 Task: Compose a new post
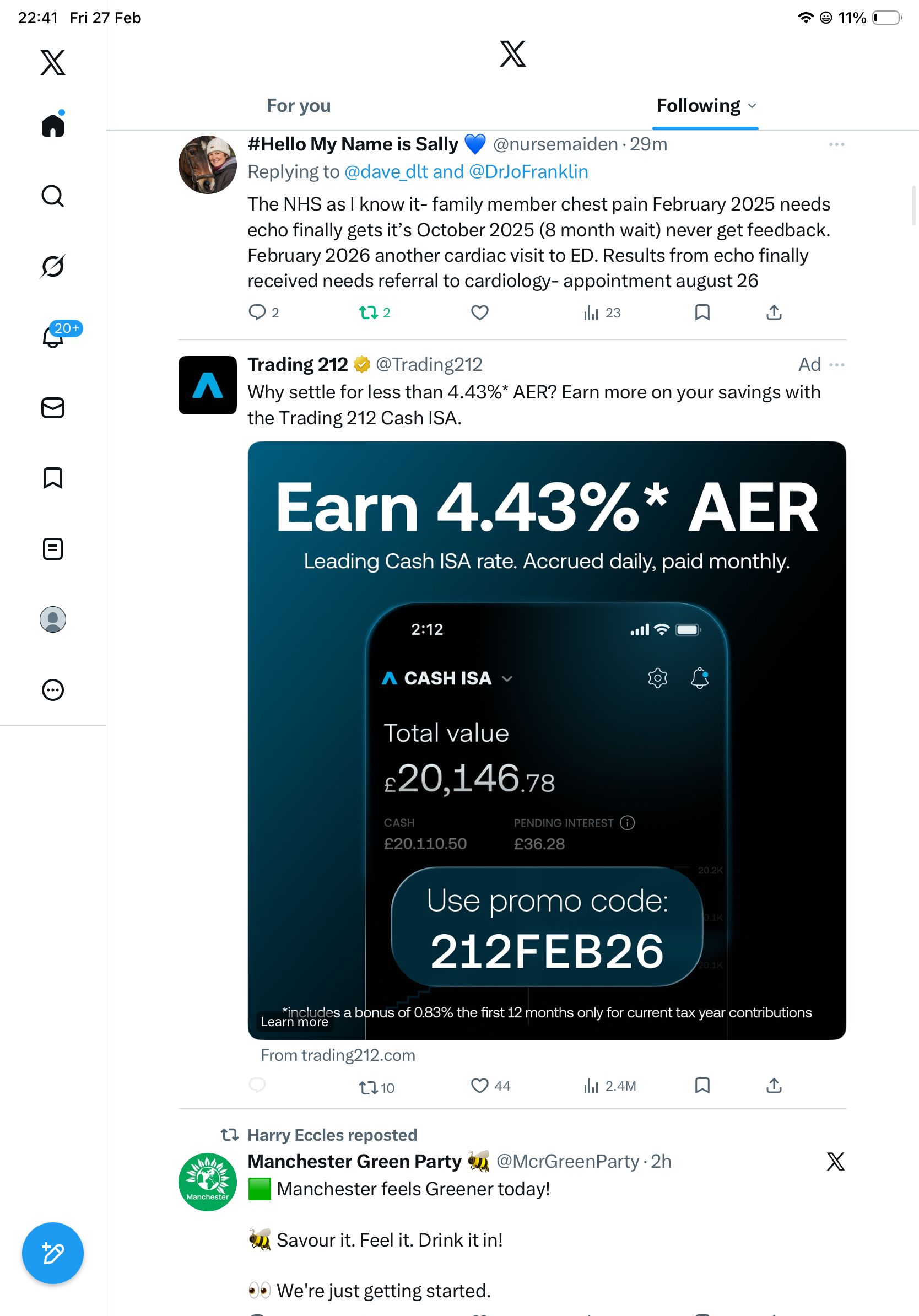[x=53, y=1253]
